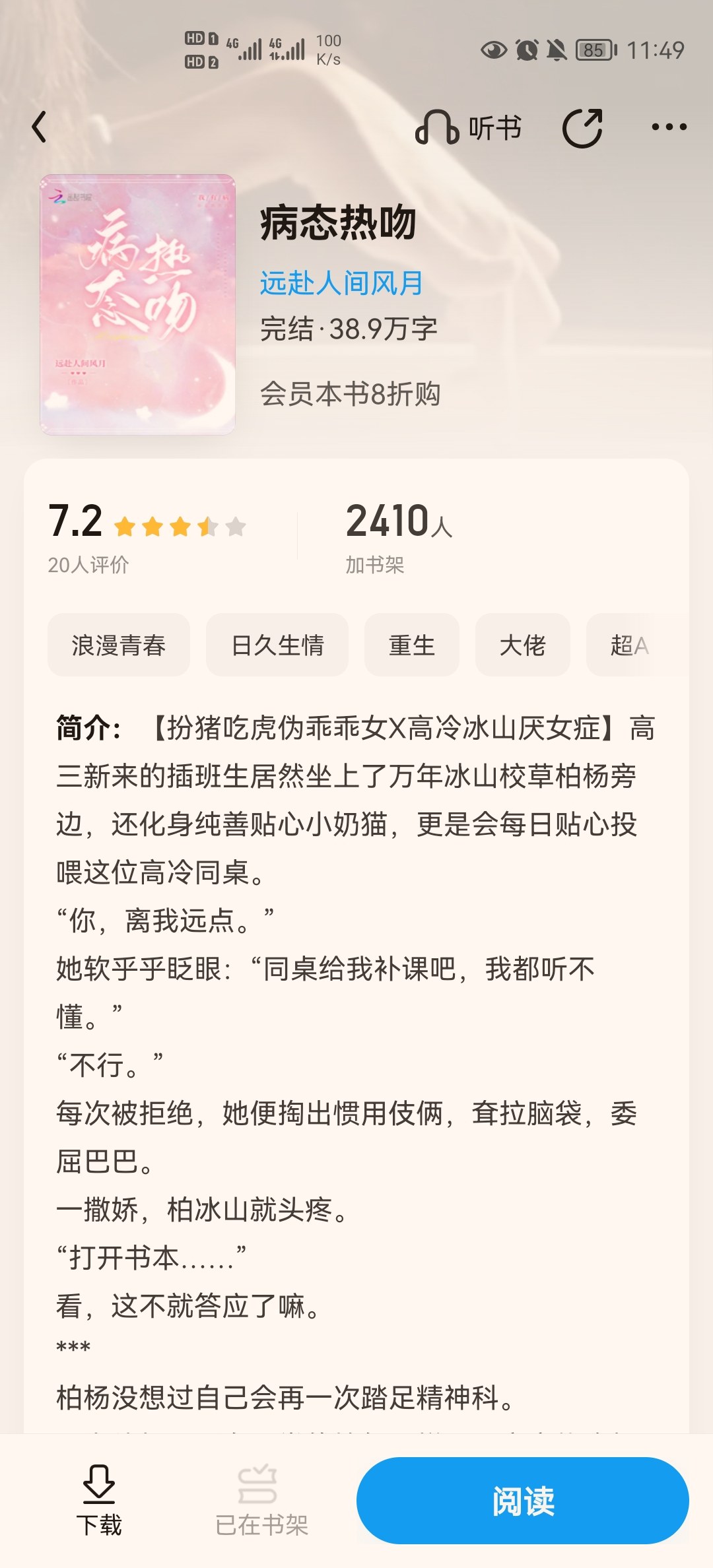Go back using the back arrow

(x=40, y=127)
